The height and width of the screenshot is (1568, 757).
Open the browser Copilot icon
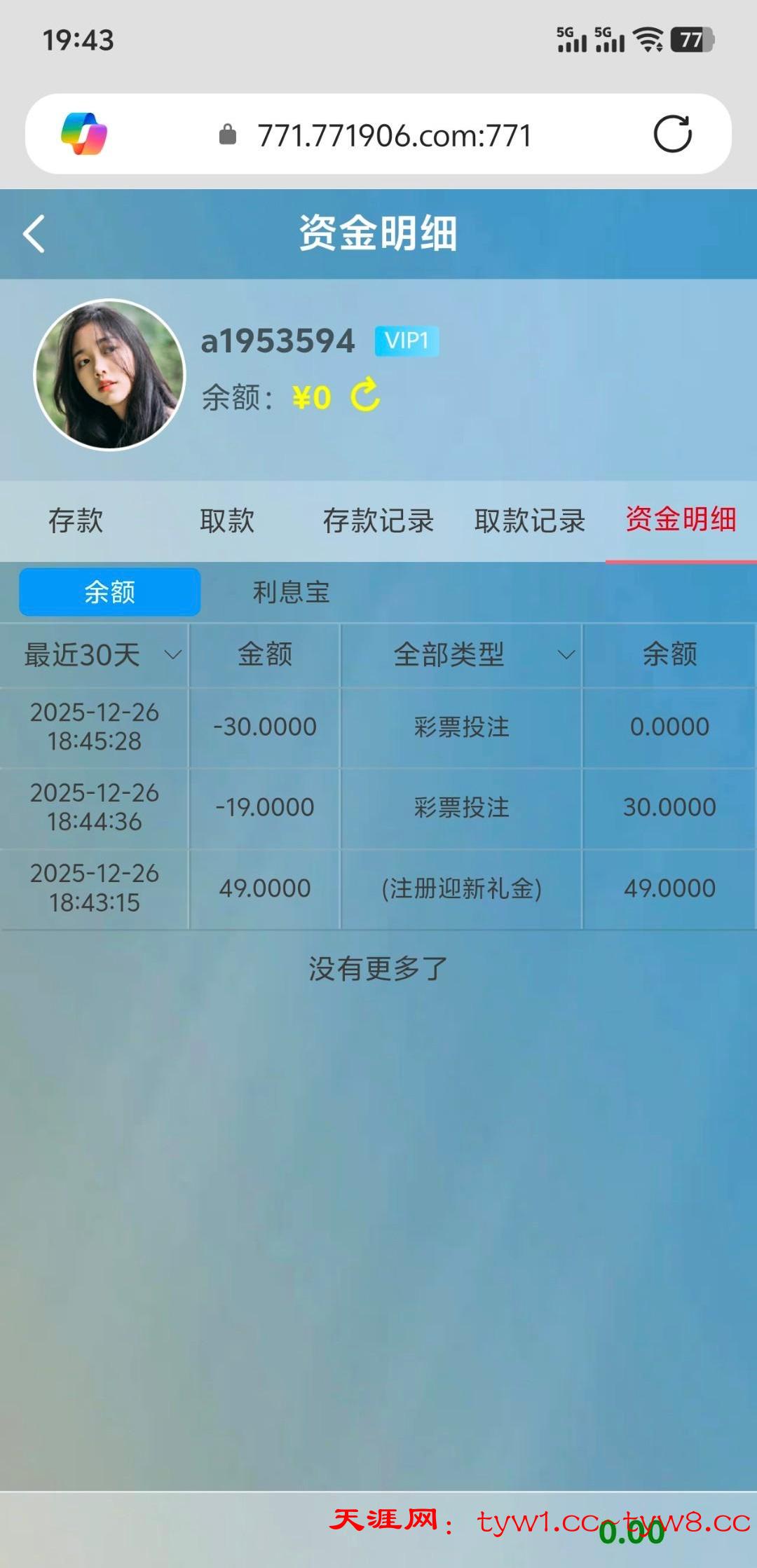84,134
